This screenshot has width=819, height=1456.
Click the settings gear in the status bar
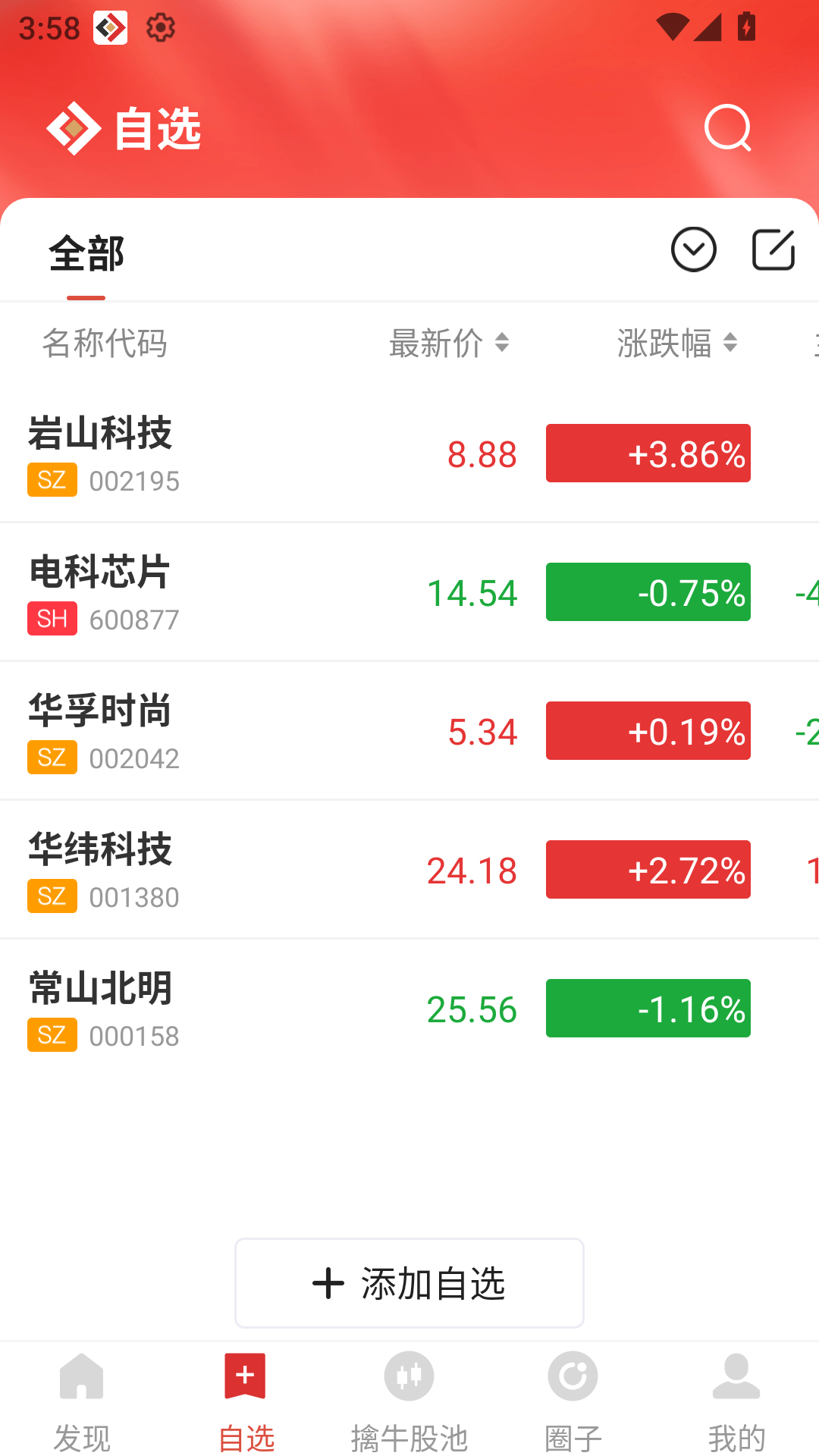point(160,28)
